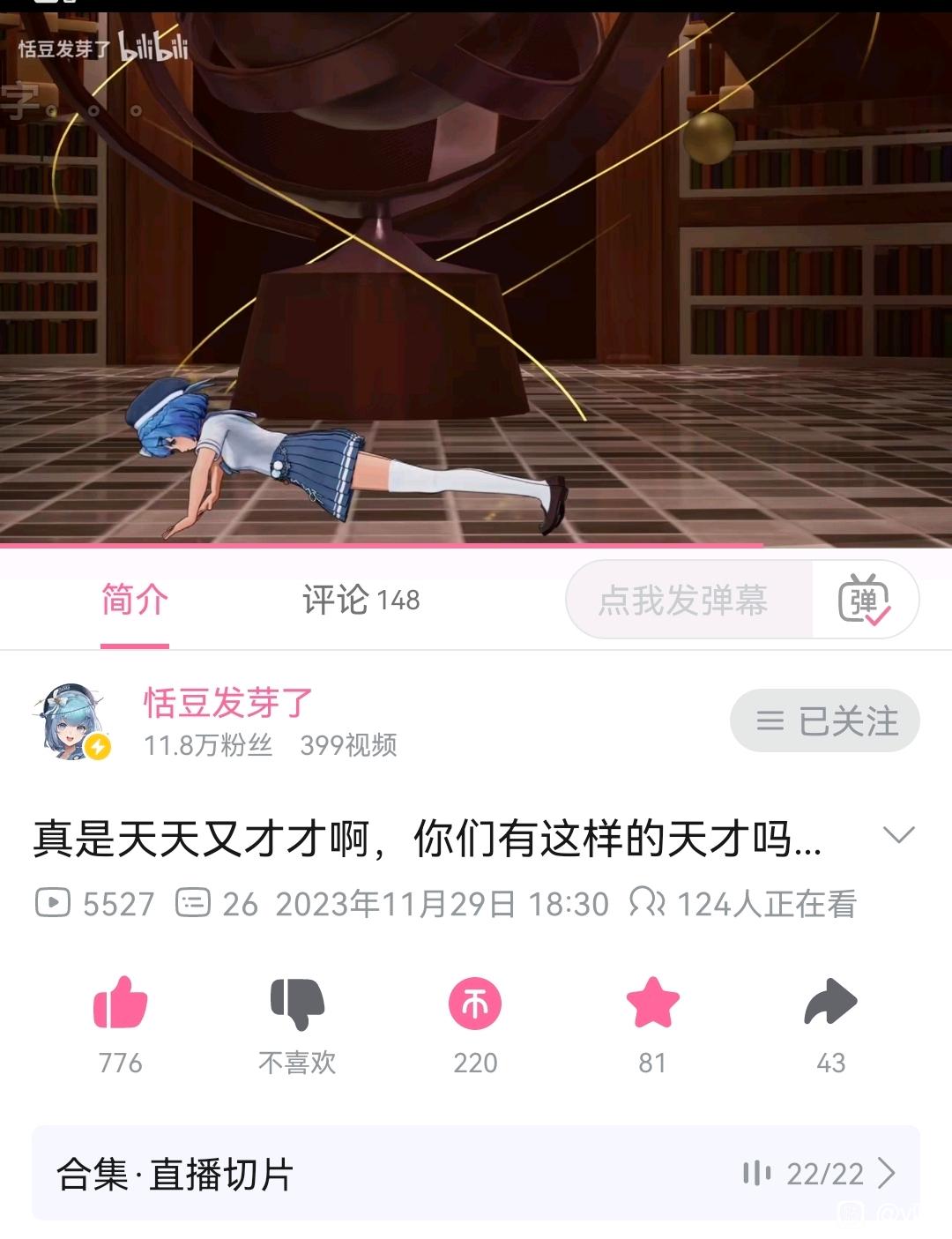Add the video to favorites star
The height and width of the screenshot is (1239, 952).
click(652, 1004)
